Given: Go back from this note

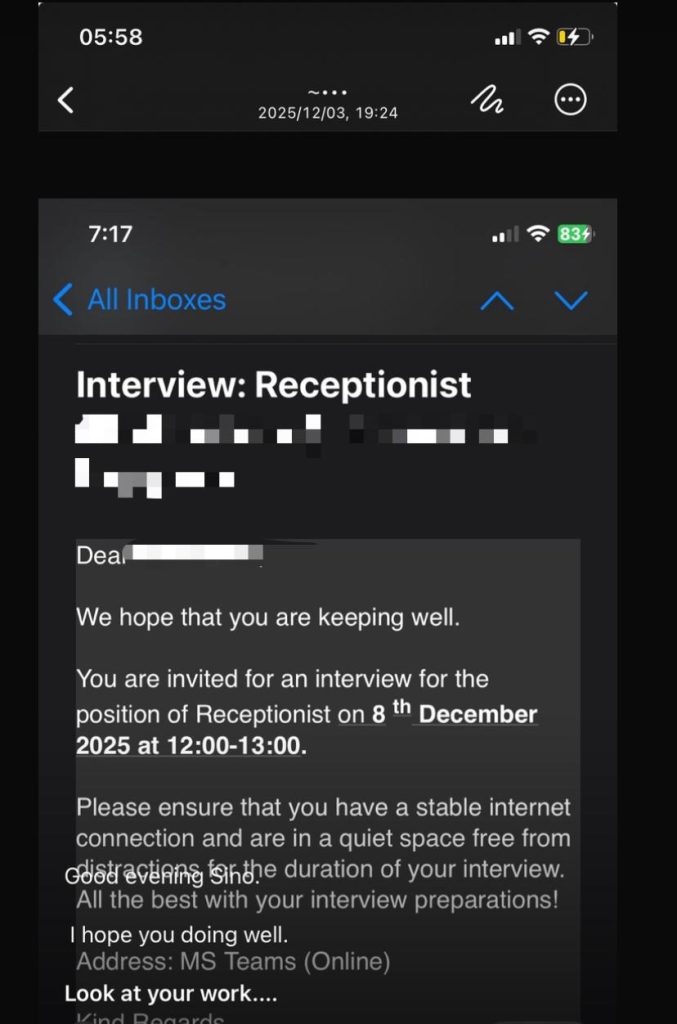Looking at the screenshot, I should point(66,99).
